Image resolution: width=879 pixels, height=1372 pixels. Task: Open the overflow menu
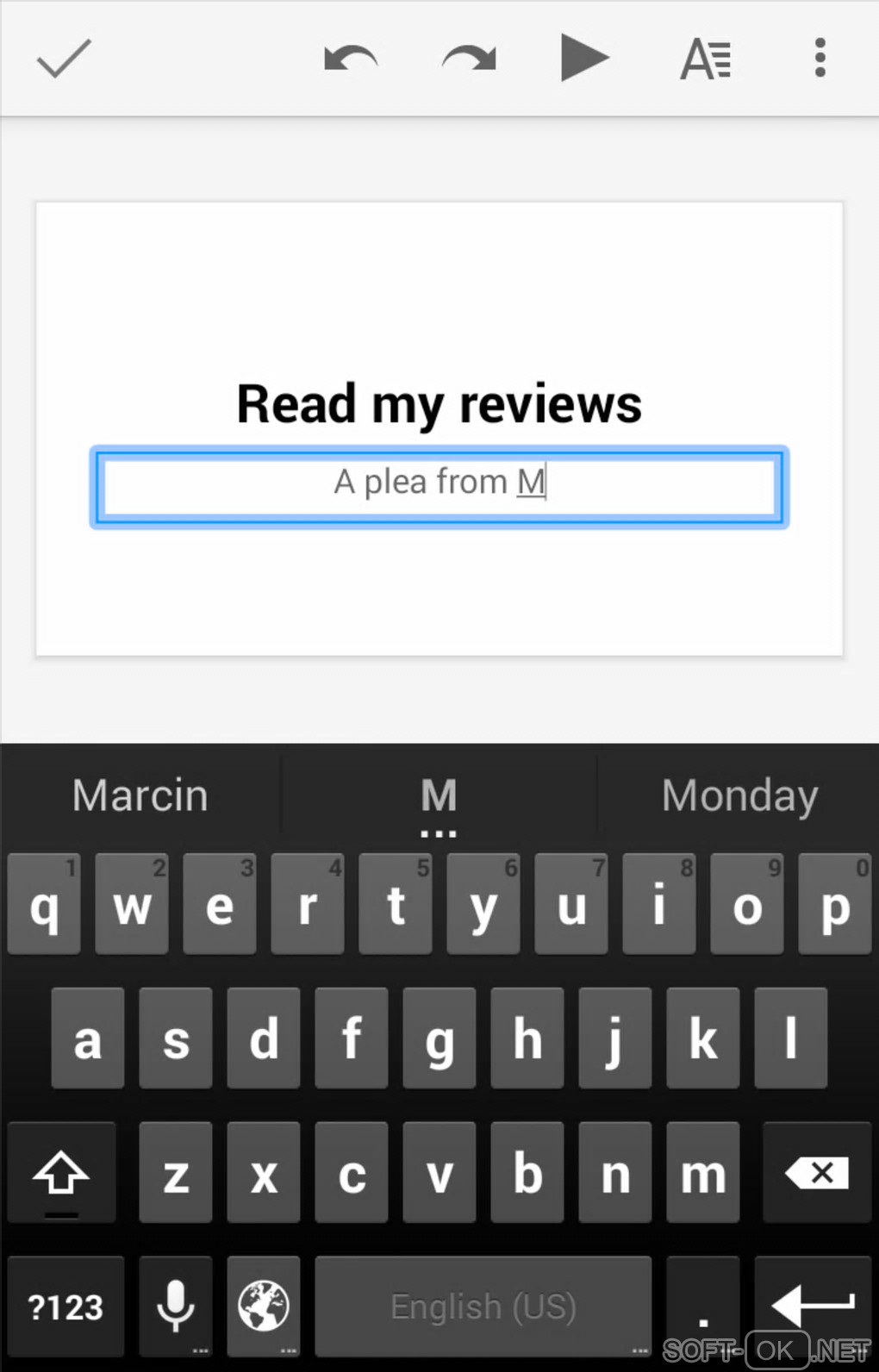pos(820,59)
